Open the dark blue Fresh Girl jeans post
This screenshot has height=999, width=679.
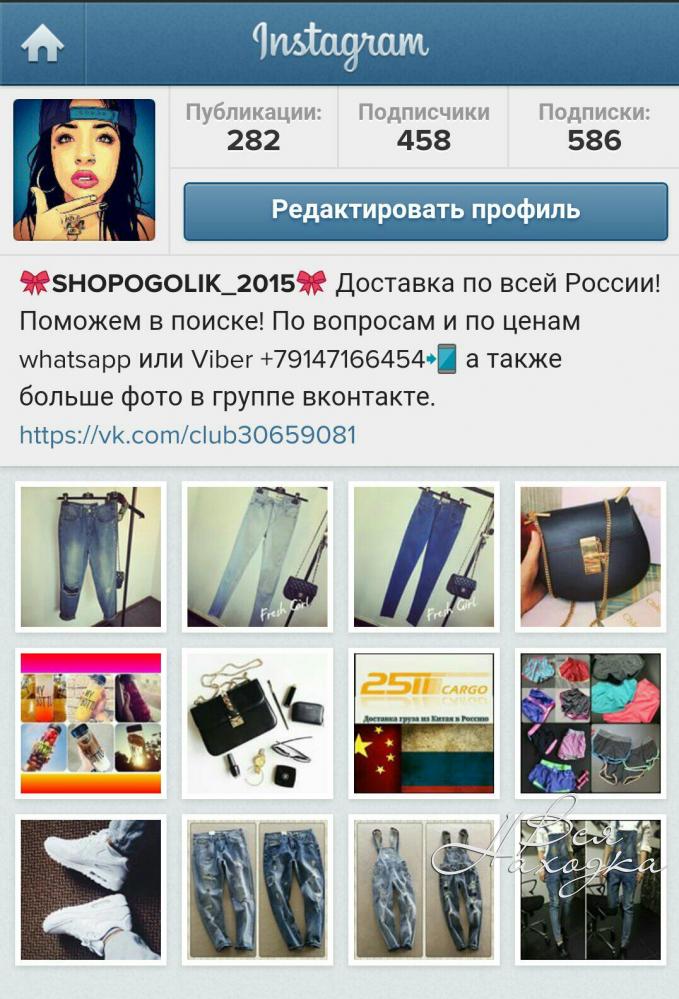(x=424, y=557)
